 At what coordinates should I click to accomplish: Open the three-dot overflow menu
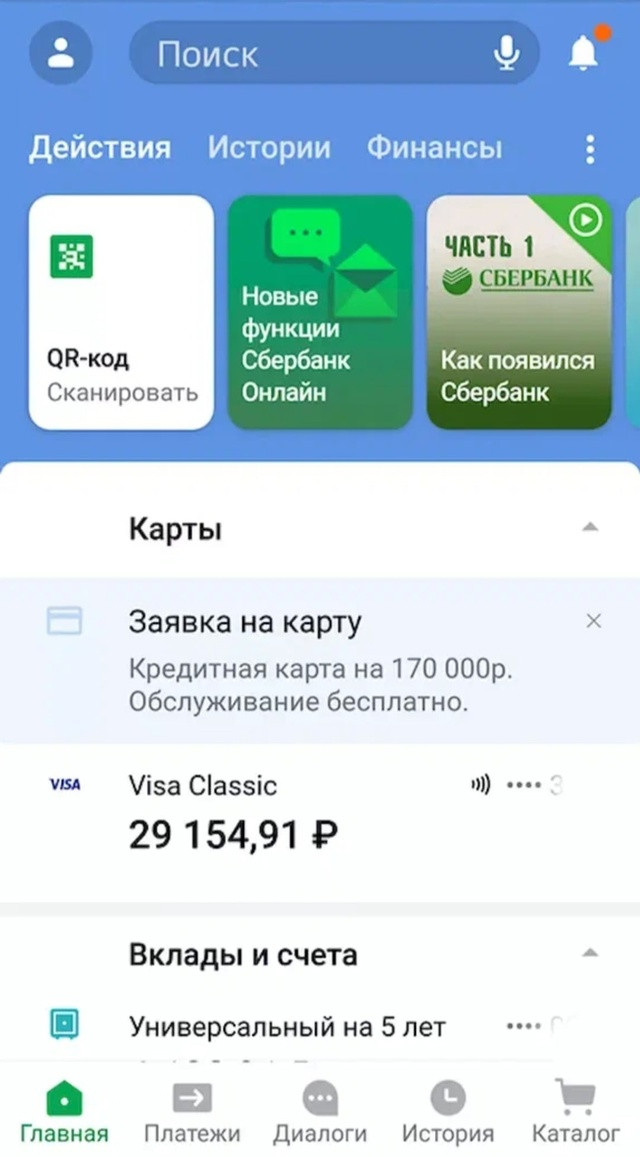pos(590,149)
